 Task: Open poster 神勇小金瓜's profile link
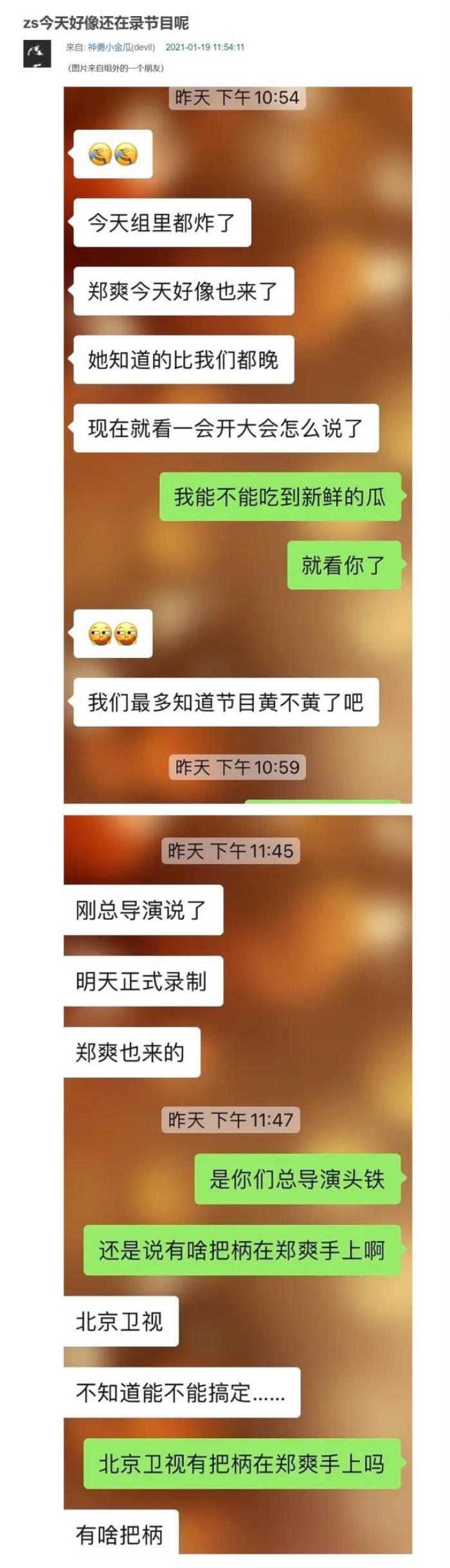click(109, 47)
